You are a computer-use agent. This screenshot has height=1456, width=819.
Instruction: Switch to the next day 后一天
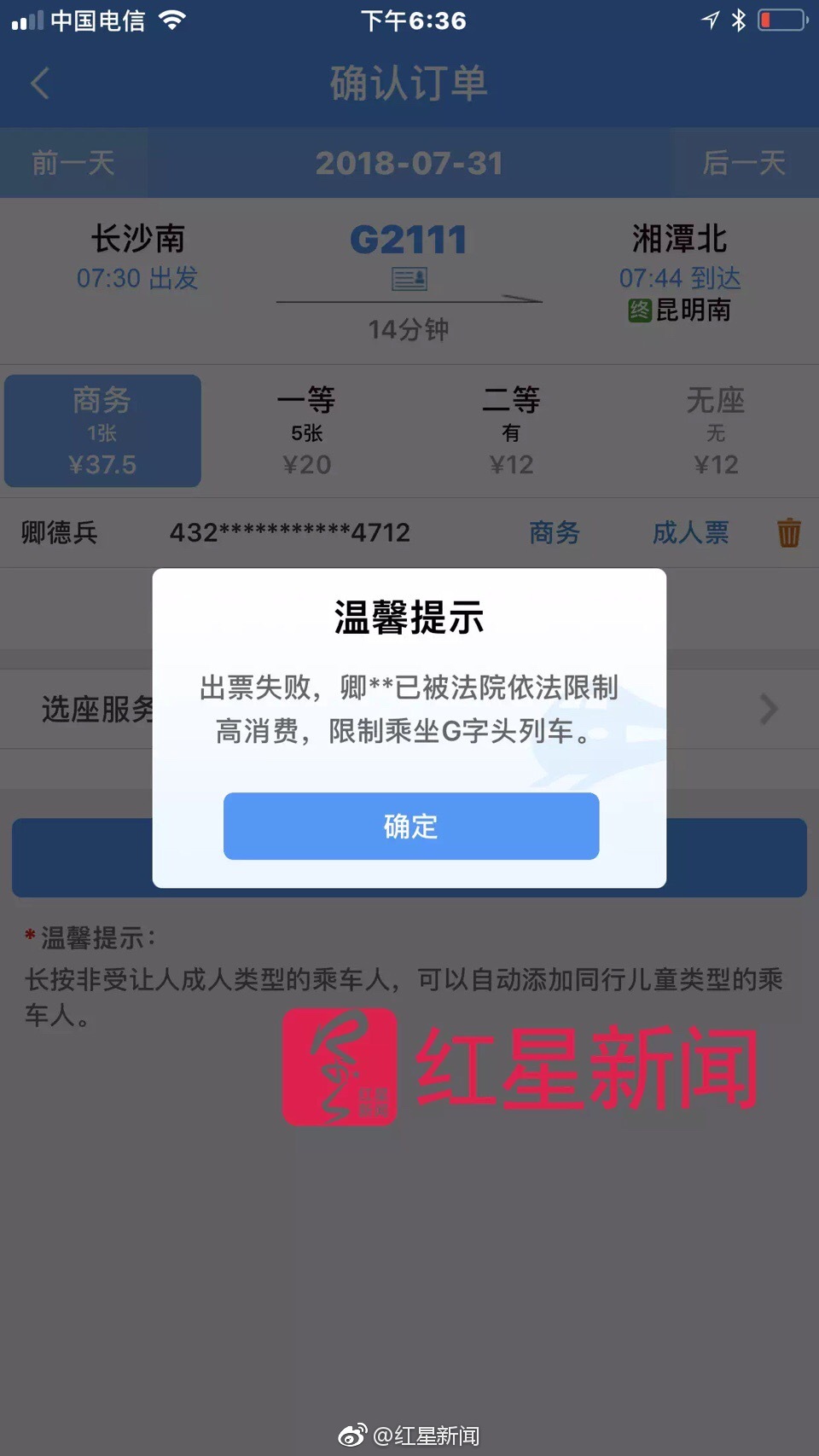pos(744,163)
